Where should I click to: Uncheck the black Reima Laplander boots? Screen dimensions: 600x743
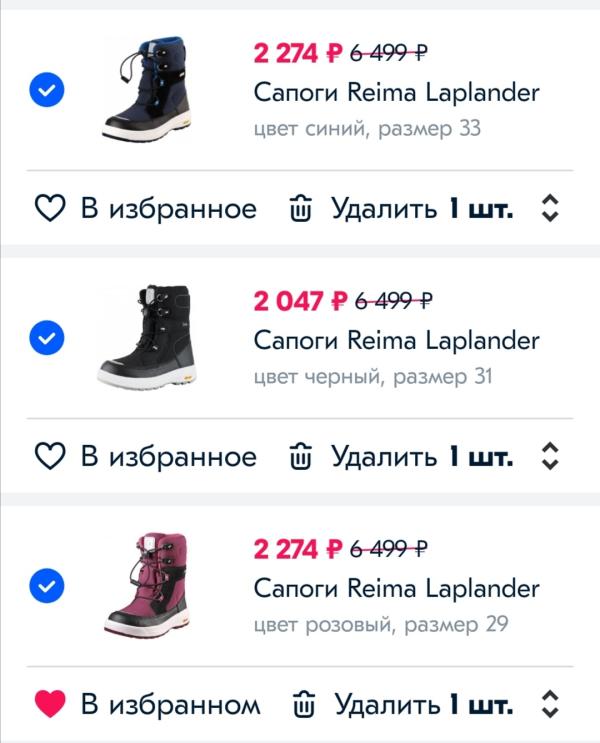click(47, 339)
